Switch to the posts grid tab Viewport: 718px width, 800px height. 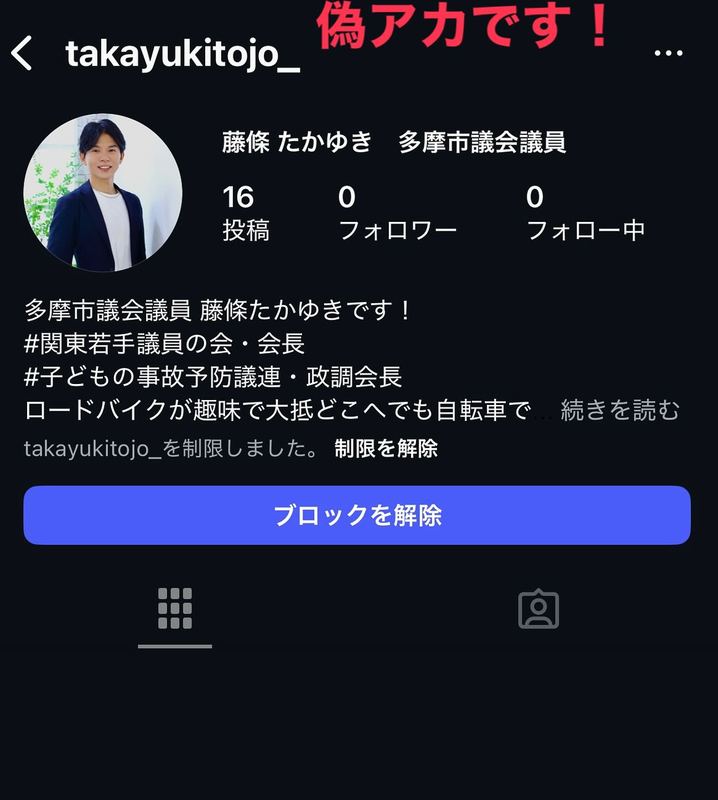[175, 609]
